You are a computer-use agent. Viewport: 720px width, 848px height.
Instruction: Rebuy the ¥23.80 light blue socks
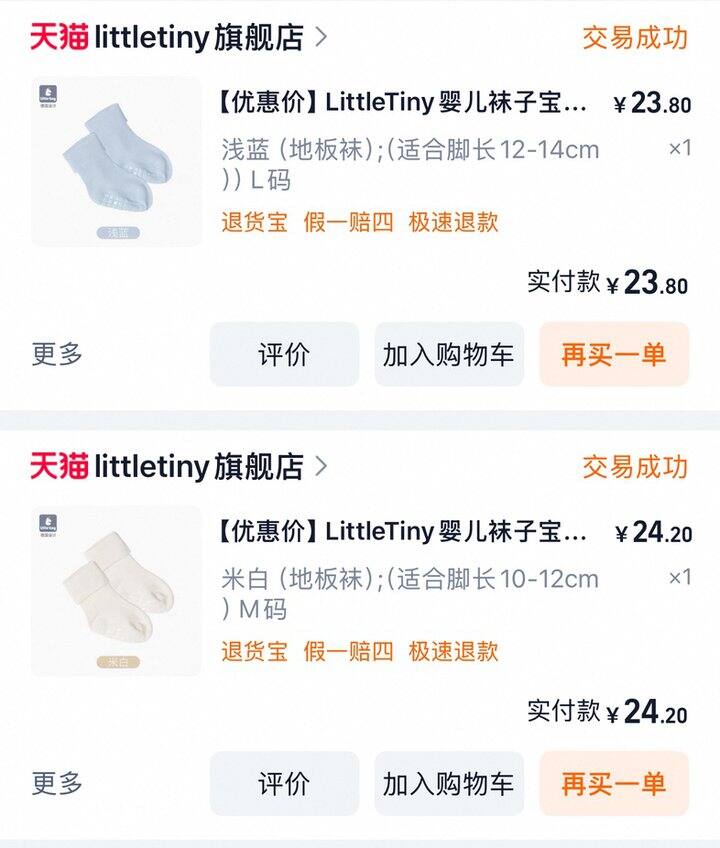613,354
